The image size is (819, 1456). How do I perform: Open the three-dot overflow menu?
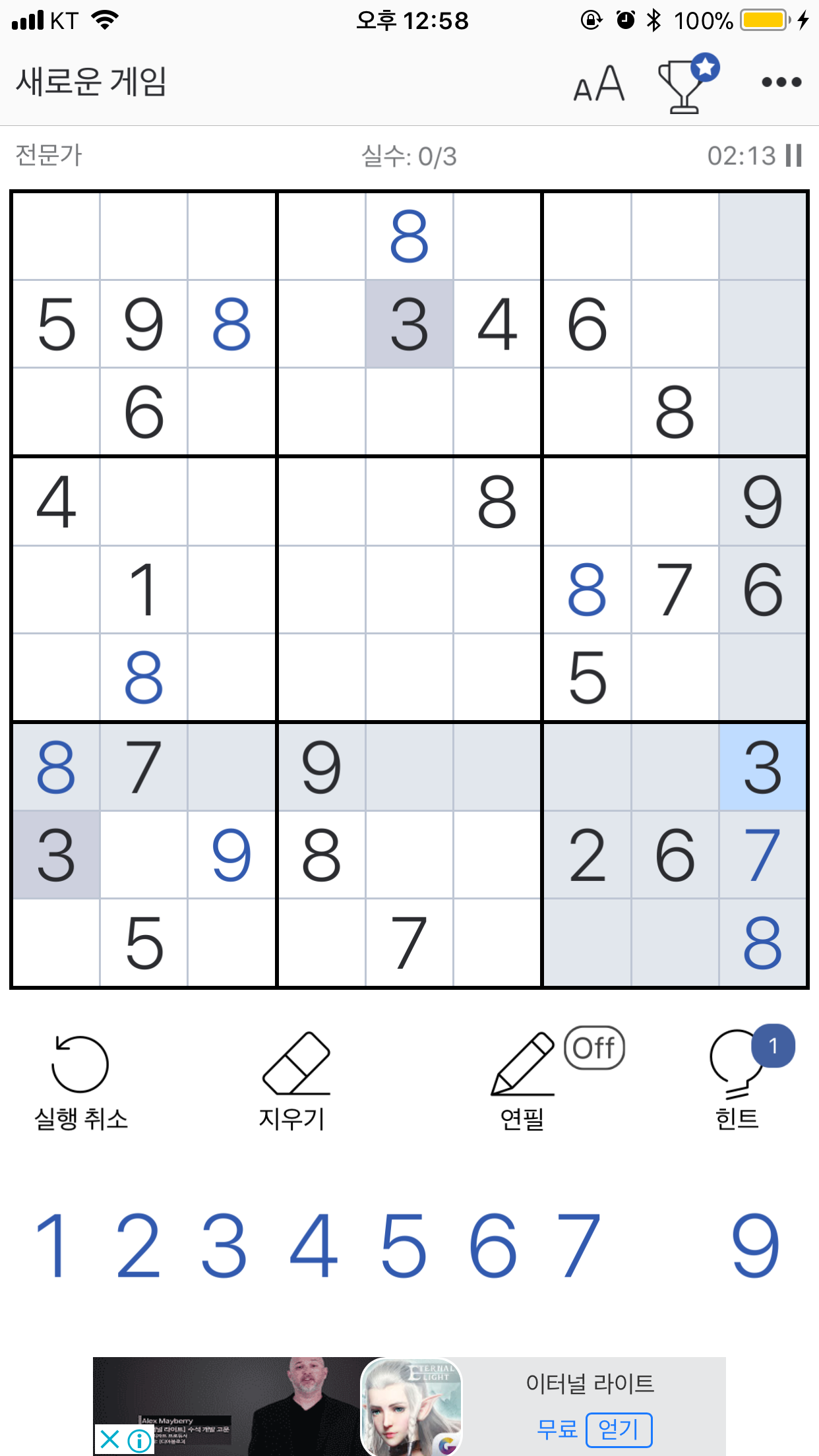click(781, 82)
